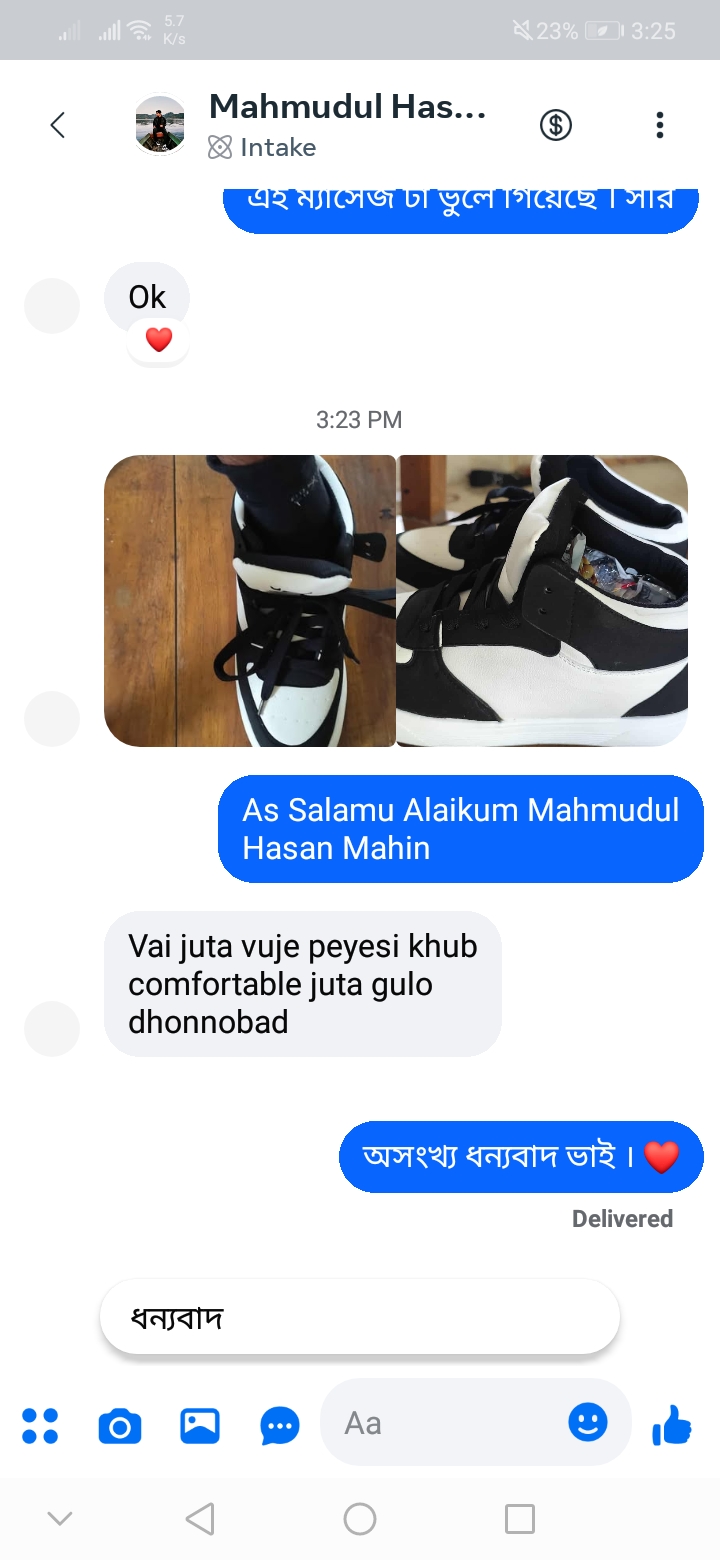
Task: Open the photo gallery picker
Action: 200,1425
